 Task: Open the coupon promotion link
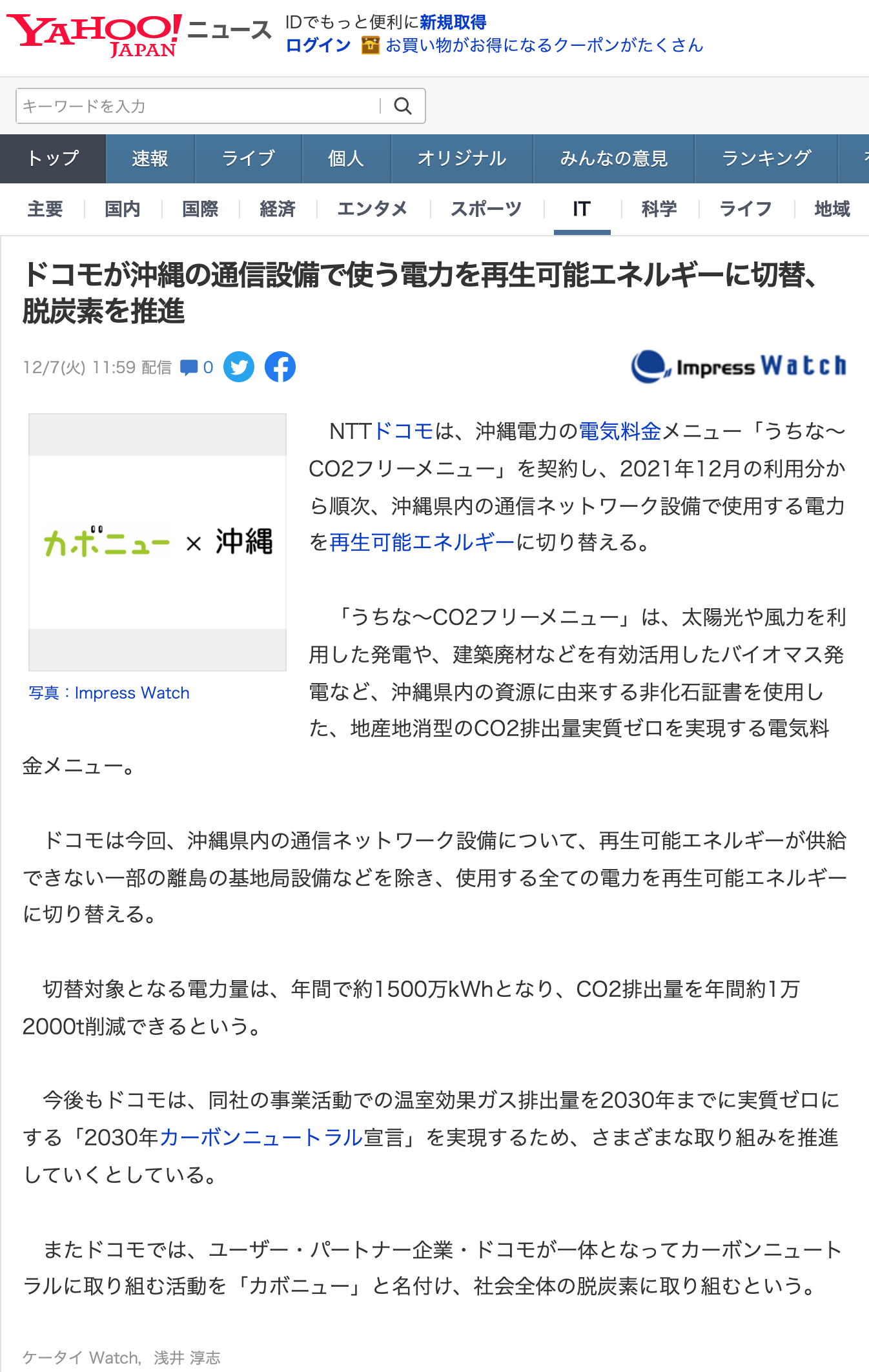[x=544, y=45]
